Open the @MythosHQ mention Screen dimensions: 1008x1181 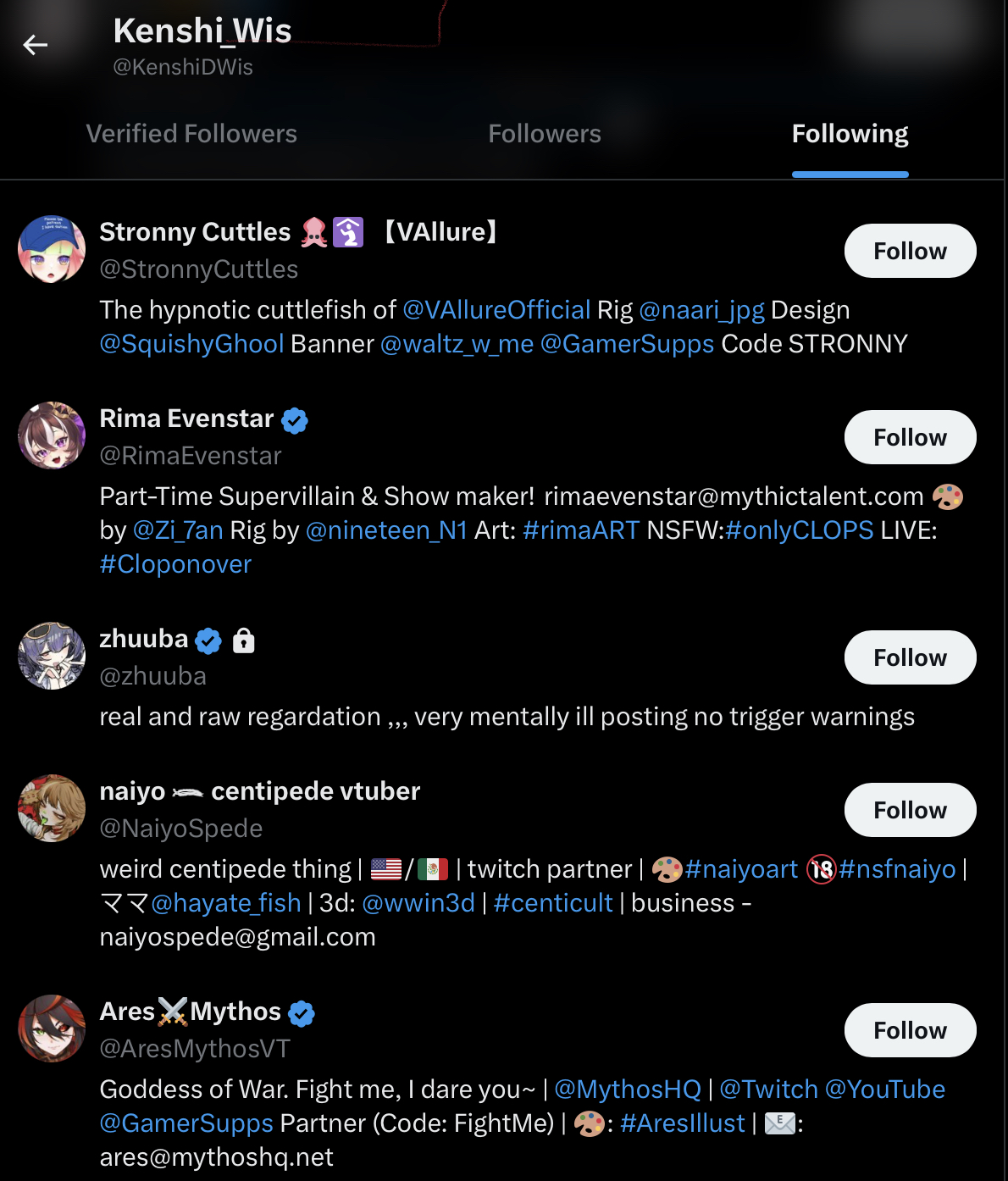(628, 1090)
